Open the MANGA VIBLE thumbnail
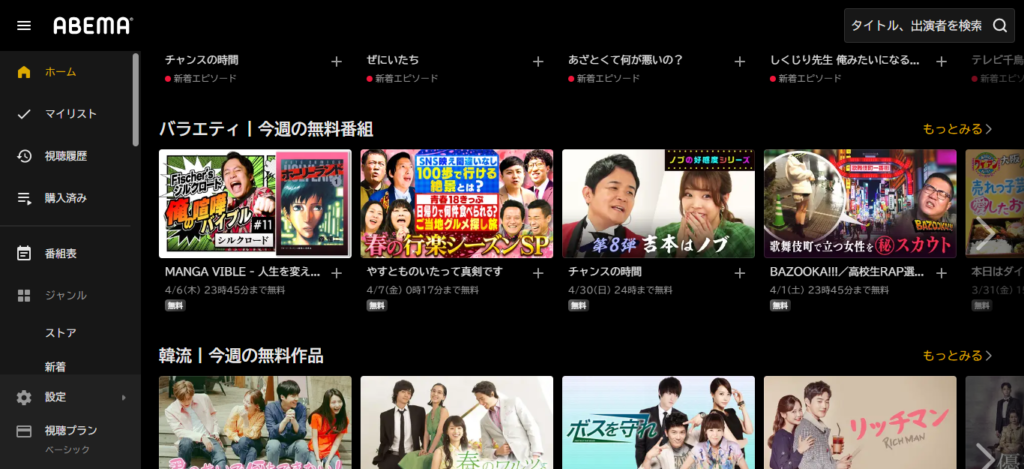This screenshot has height=469, width=1024. (255, 204)
